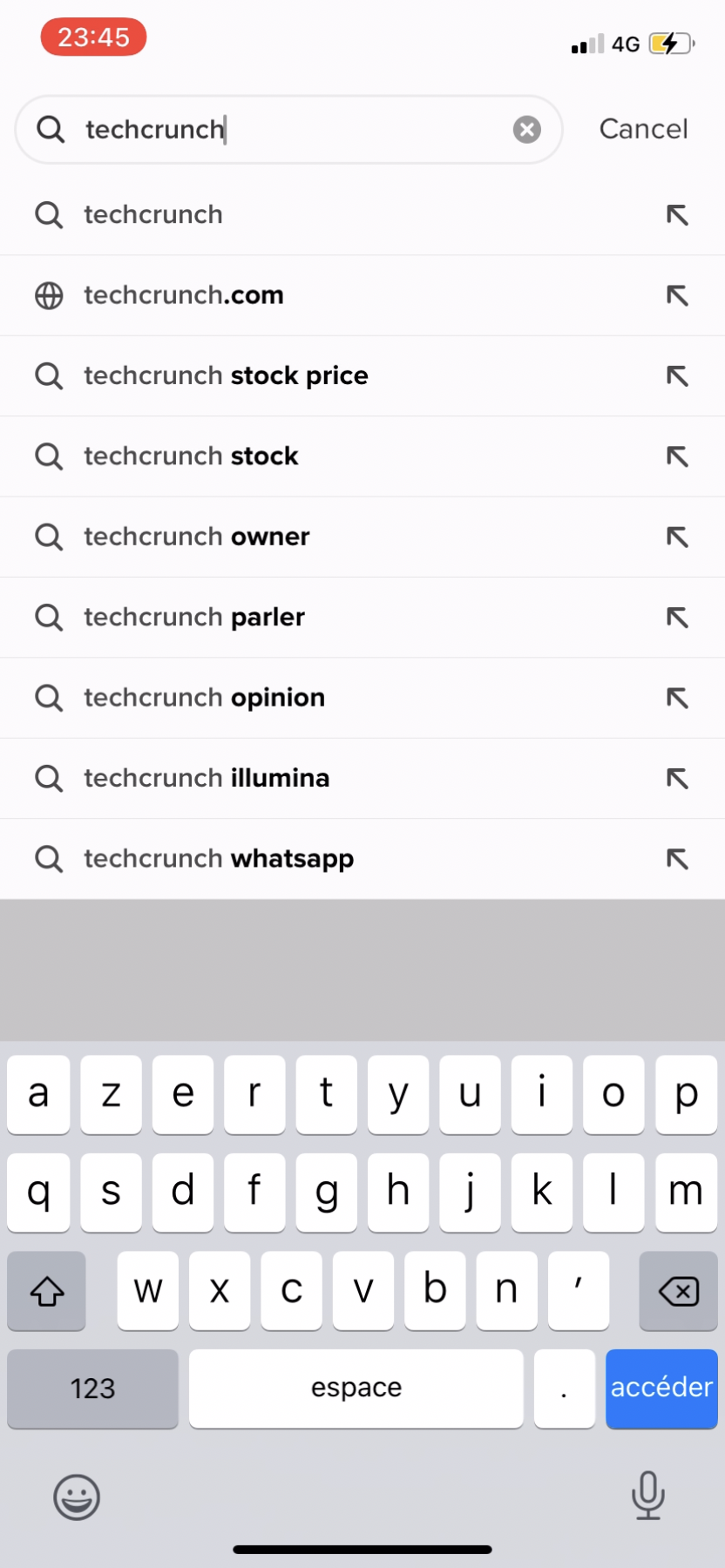The height and width of the screenshot is (1568, 725).
Task: Toggle the Shift key on the keyboard
Action: 46,1292
